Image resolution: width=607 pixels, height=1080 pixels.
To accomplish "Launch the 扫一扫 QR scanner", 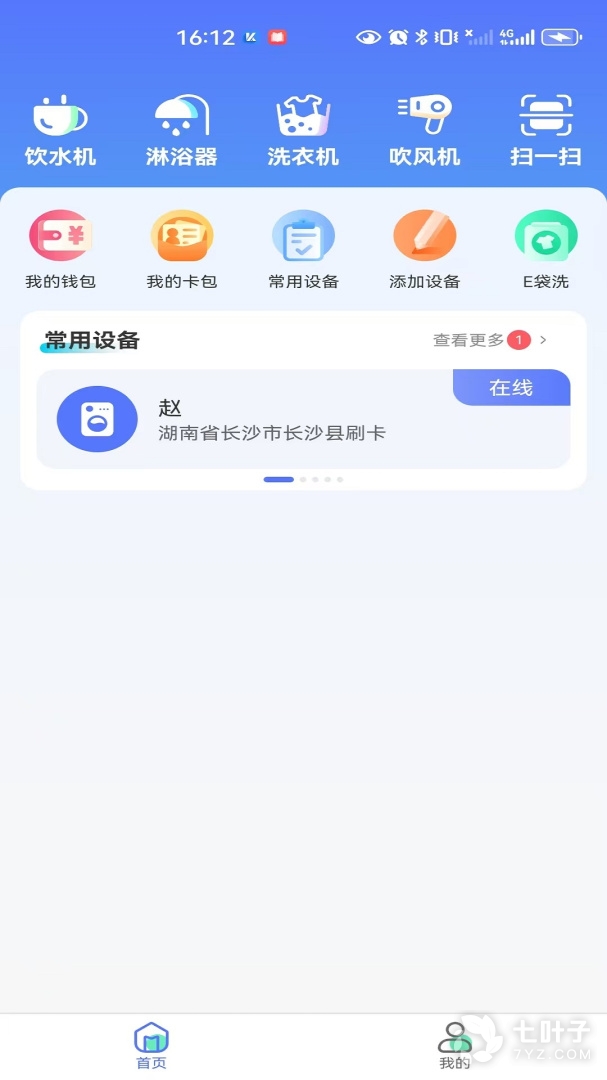I will tap(545, 130).
